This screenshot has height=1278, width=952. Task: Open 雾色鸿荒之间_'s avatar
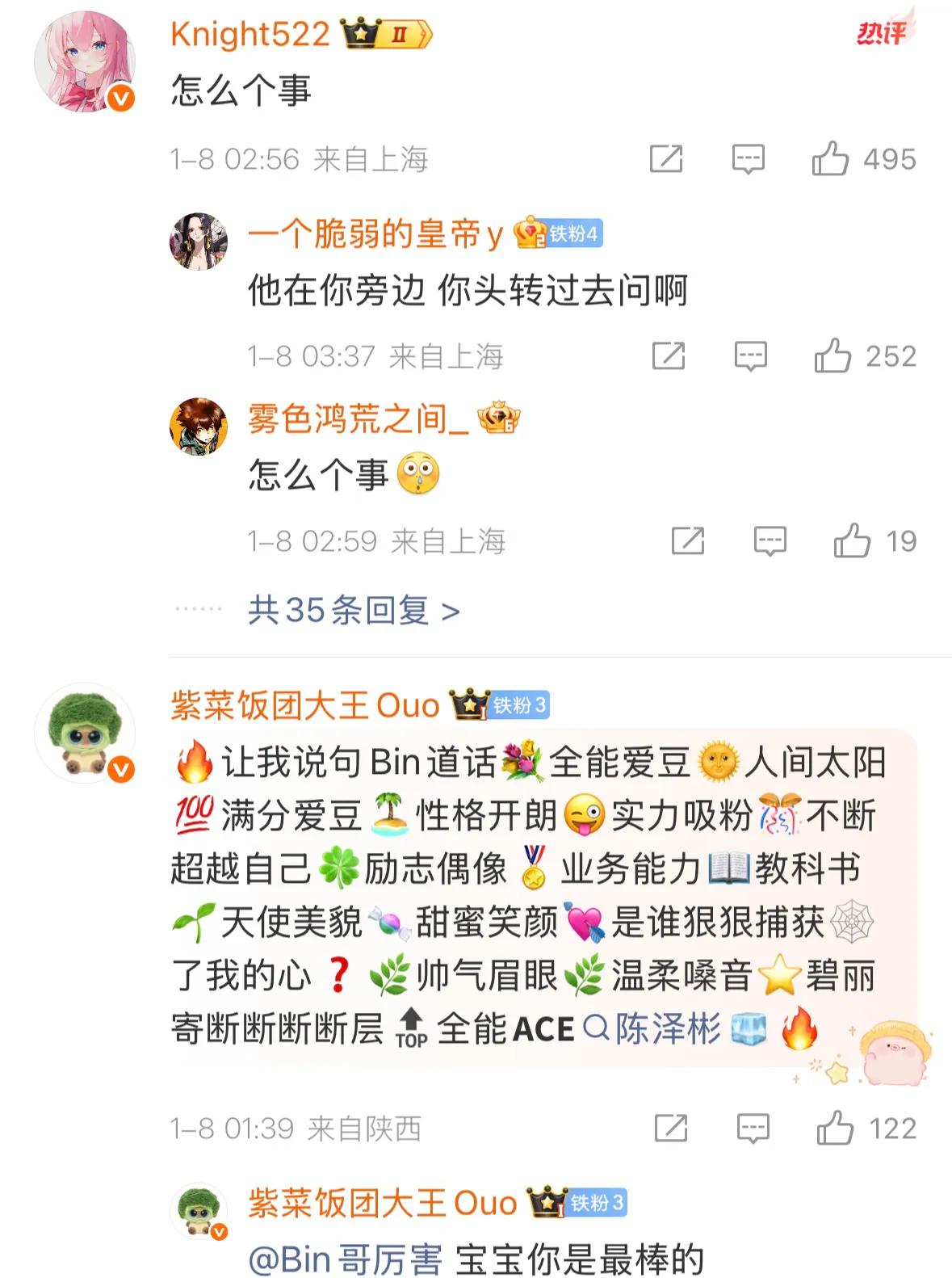pos(199,426)
